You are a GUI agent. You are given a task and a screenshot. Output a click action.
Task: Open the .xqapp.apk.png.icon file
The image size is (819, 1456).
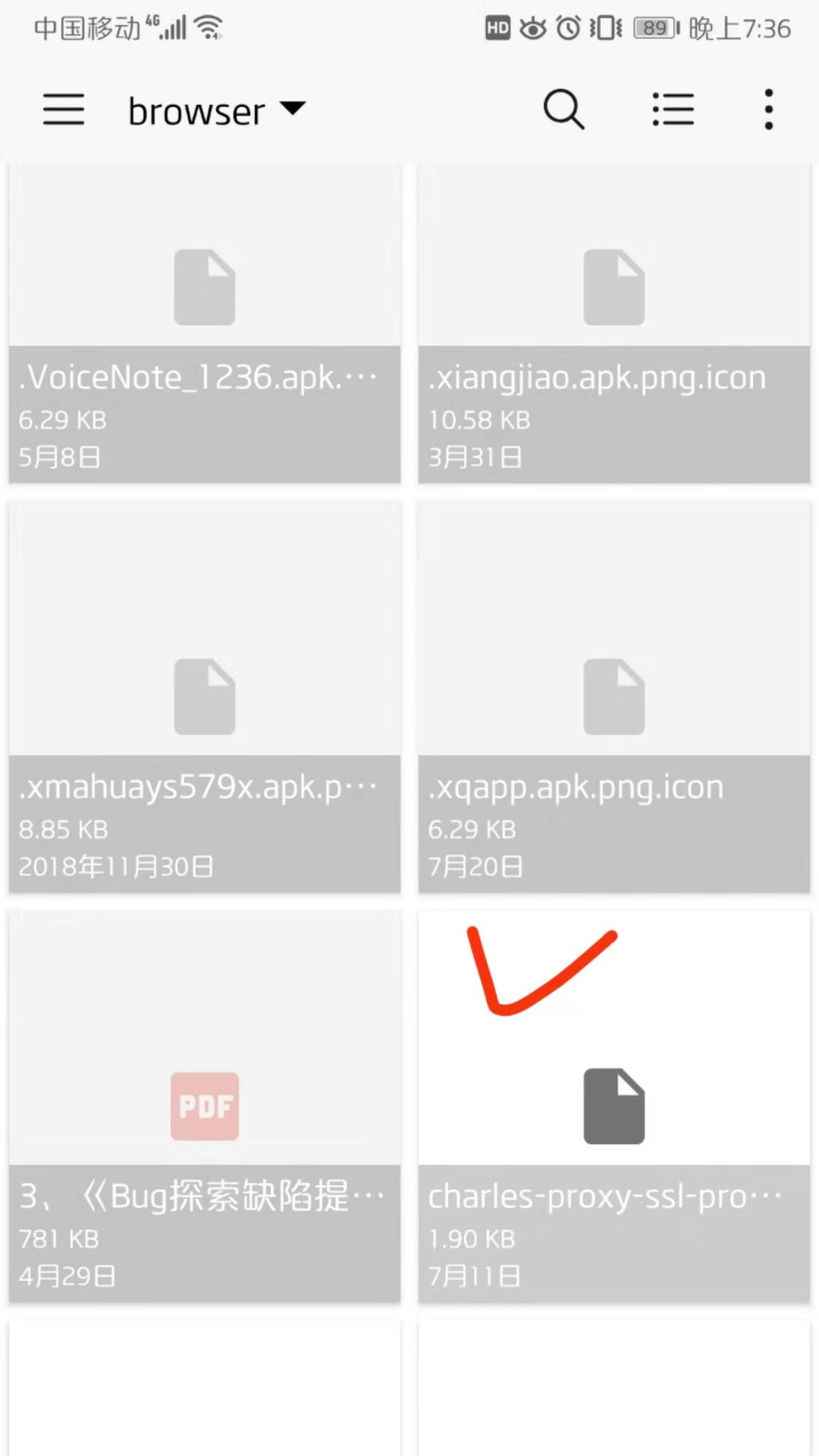point(614,697)
